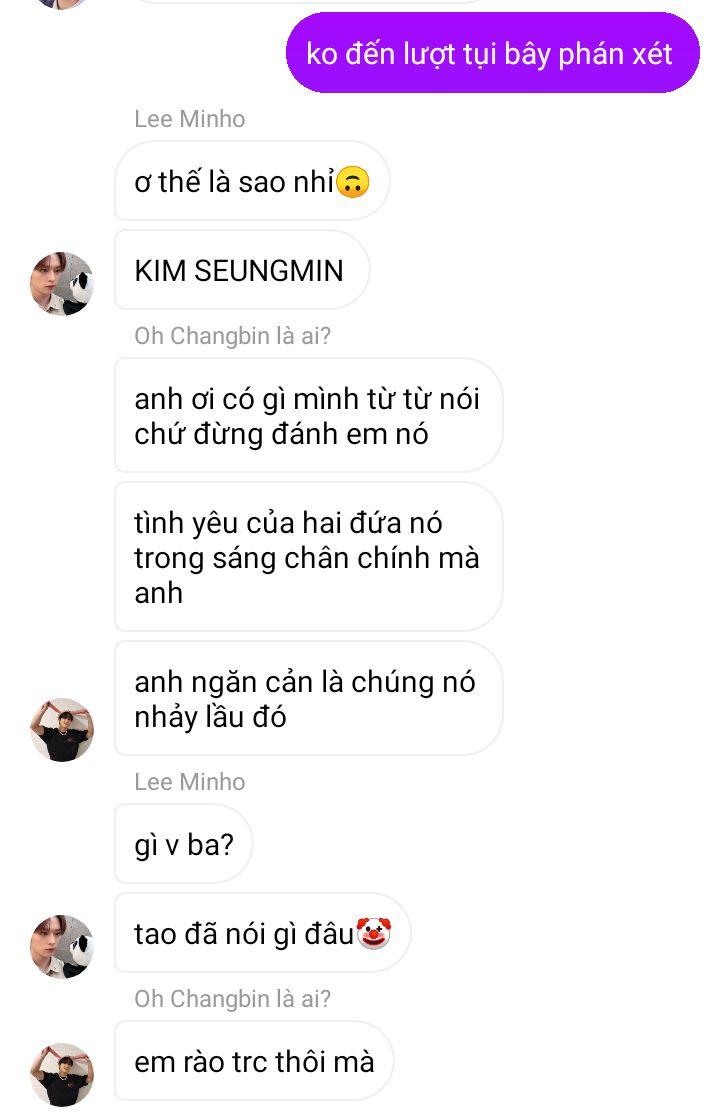
Task: Open Lee Minho's avatar beside KIM SEUNGMIN message
Action: pos(62,283)
